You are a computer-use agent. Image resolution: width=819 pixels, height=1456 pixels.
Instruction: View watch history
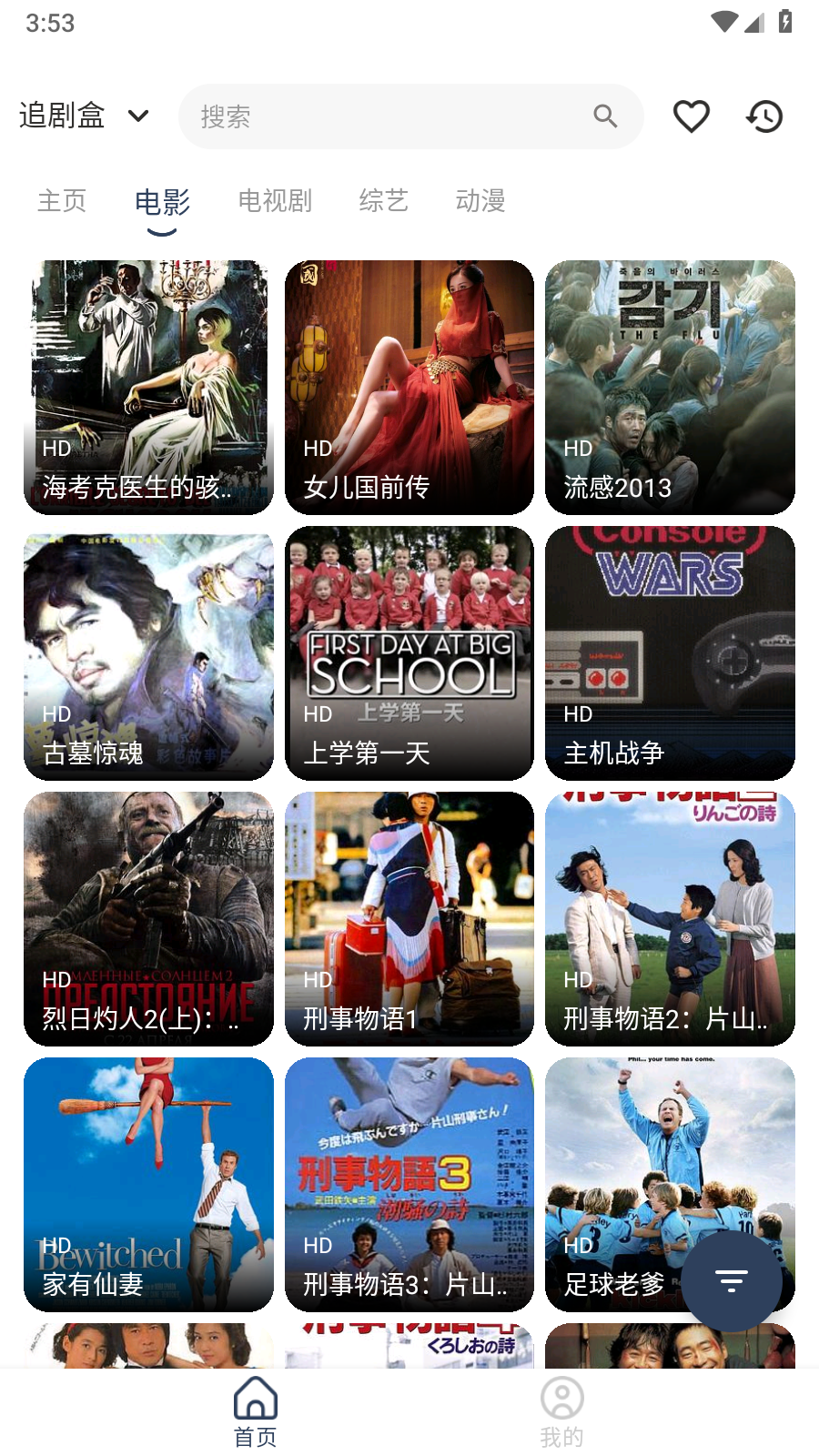click(x=764, y=116)
